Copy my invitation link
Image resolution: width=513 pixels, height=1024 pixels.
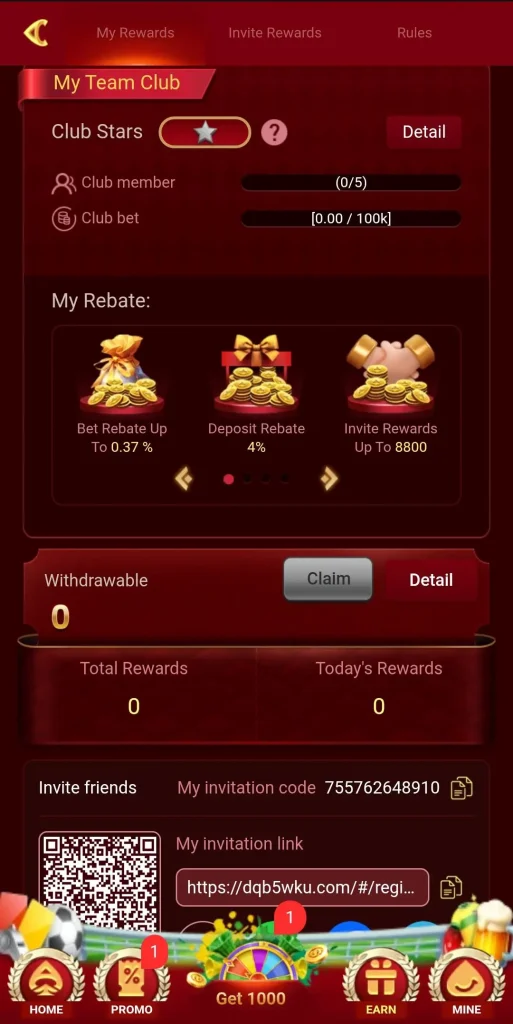point(451,887)
